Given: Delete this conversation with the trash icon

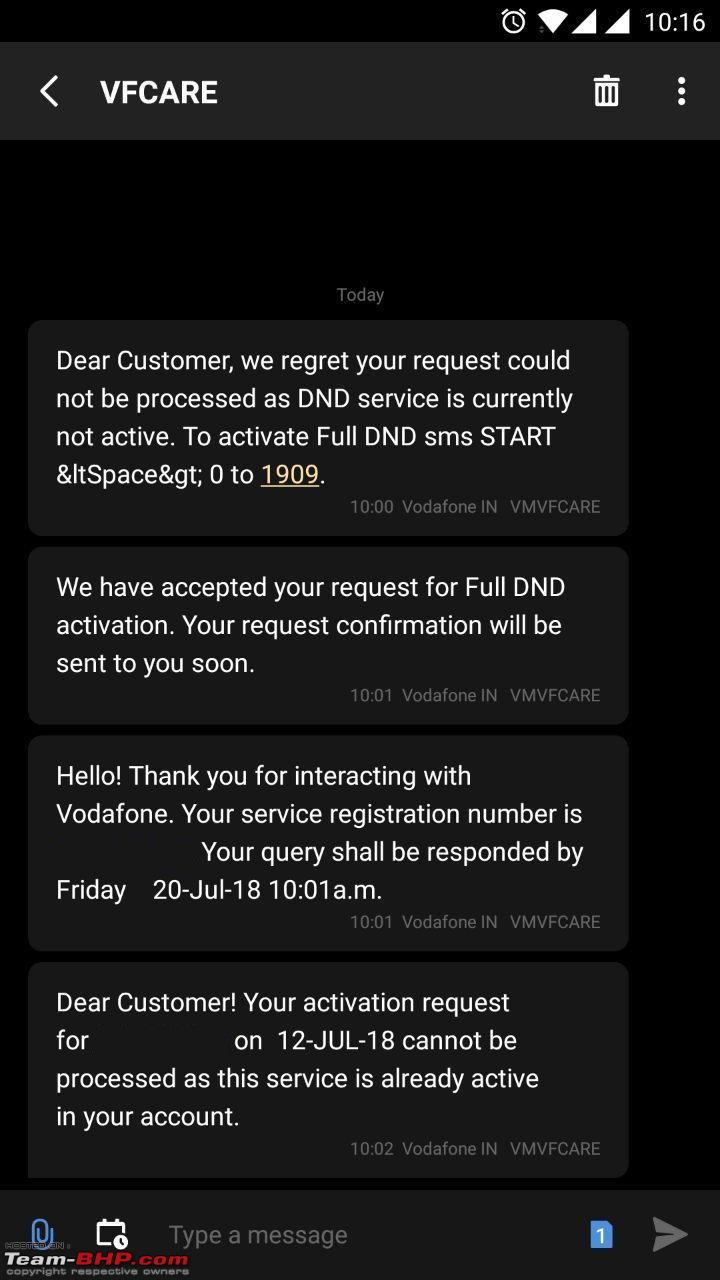Looking at the screenshot, I should 606,91.
